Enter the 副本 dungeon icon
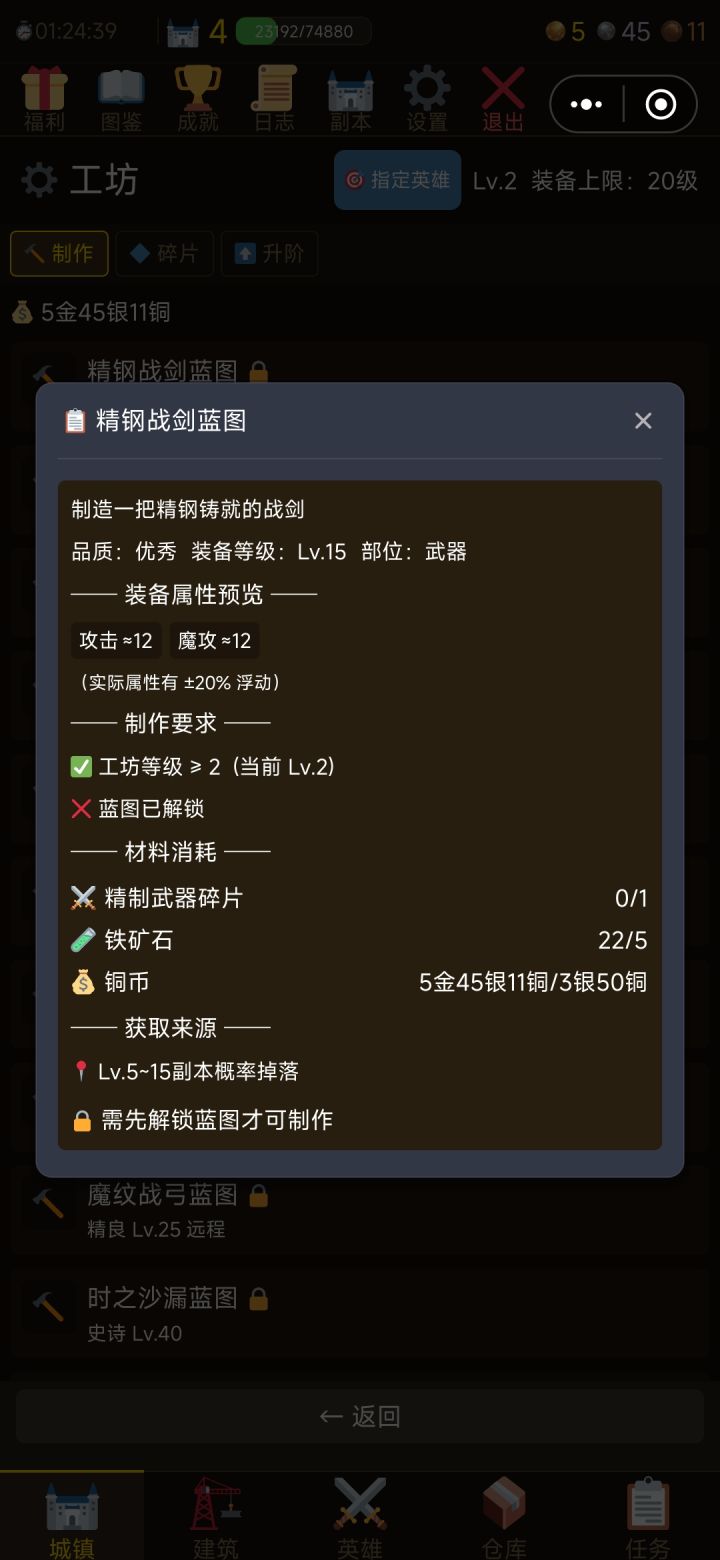Screen dimensions: 720x1560 pyautogui.click(x=350, y=96)
